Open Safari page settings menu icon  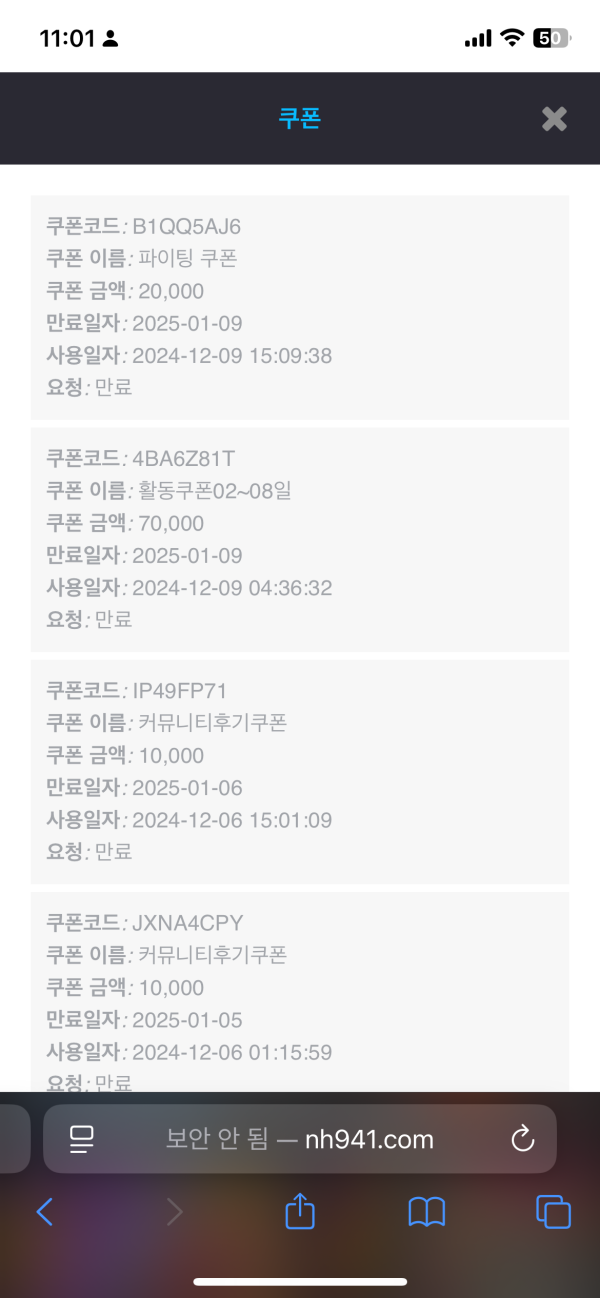tap(81, 1138)
